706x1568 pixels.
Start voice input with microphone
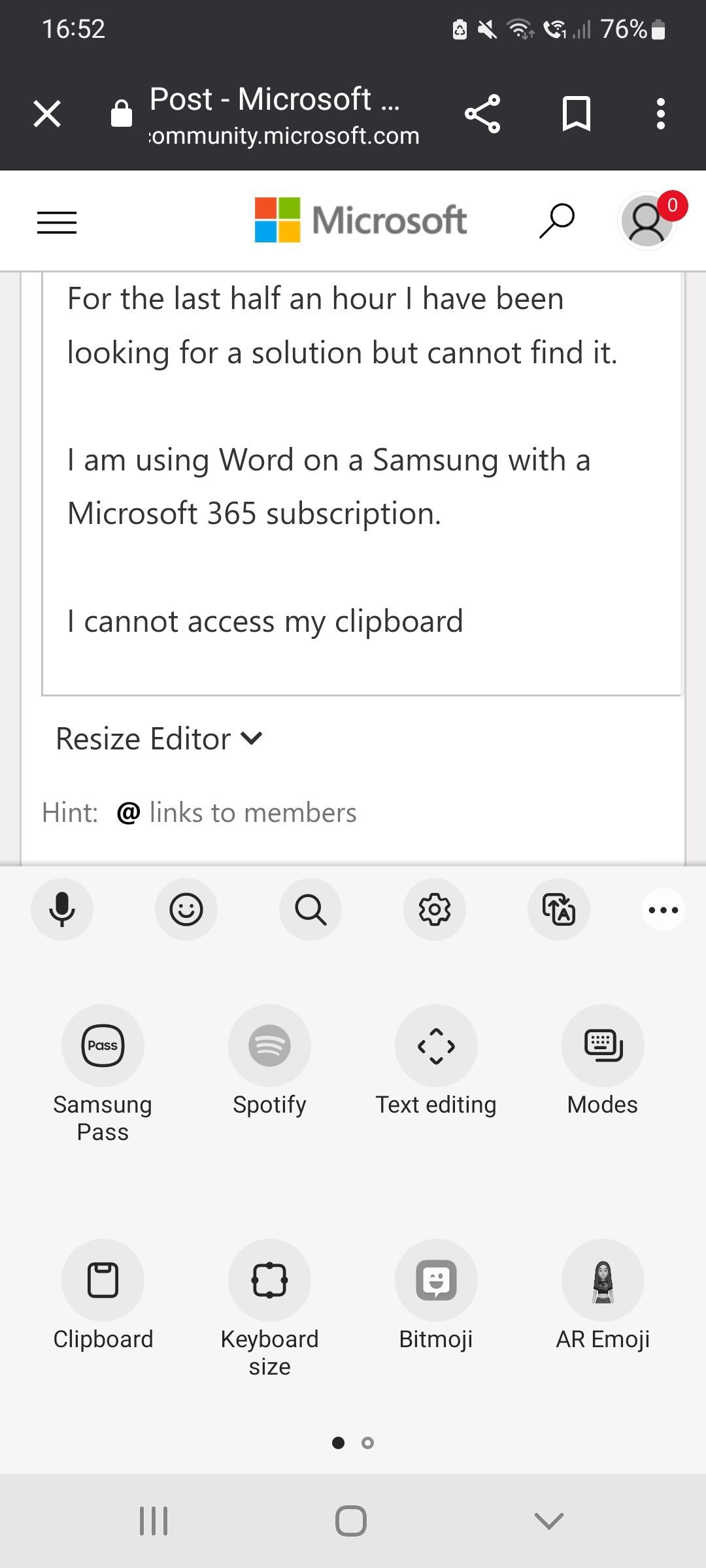62,909
